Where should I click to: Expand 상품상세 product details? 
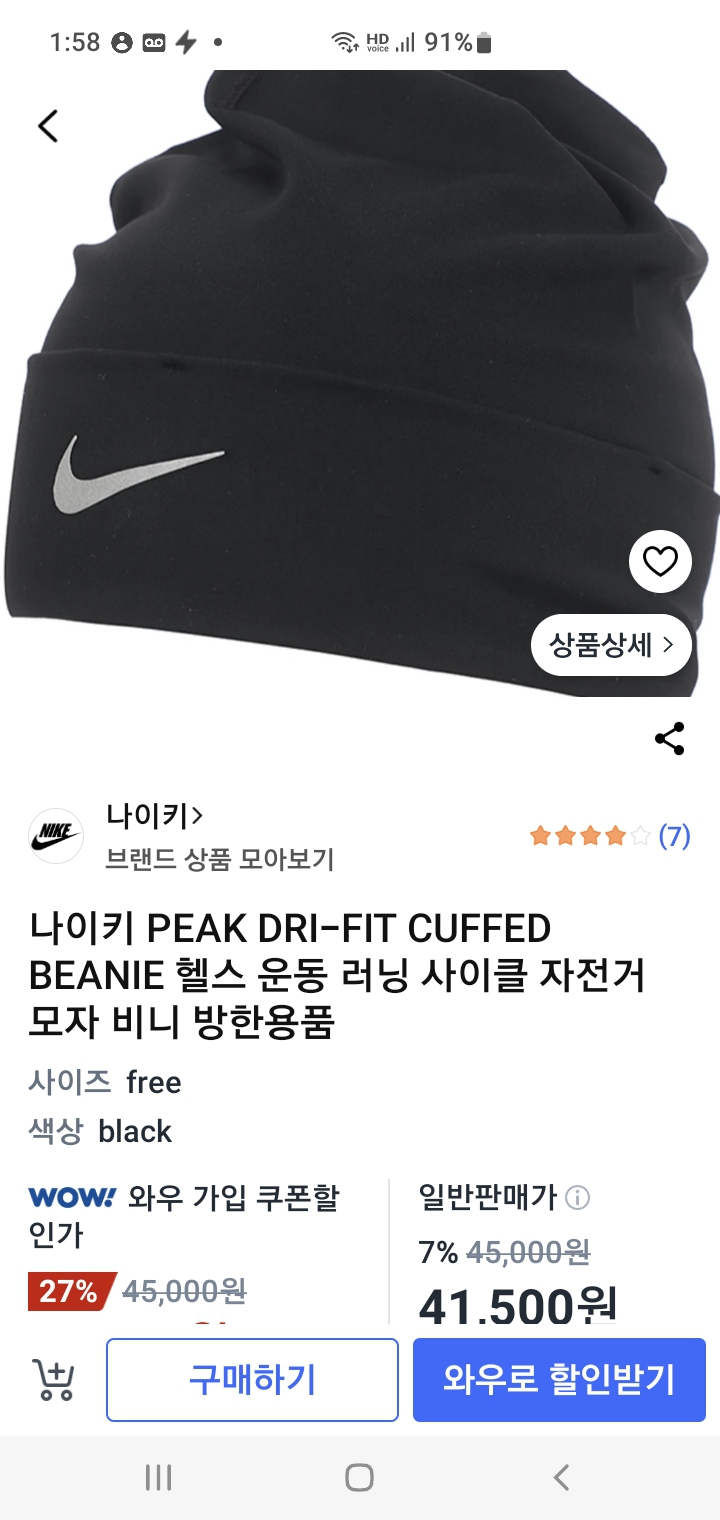610,645
